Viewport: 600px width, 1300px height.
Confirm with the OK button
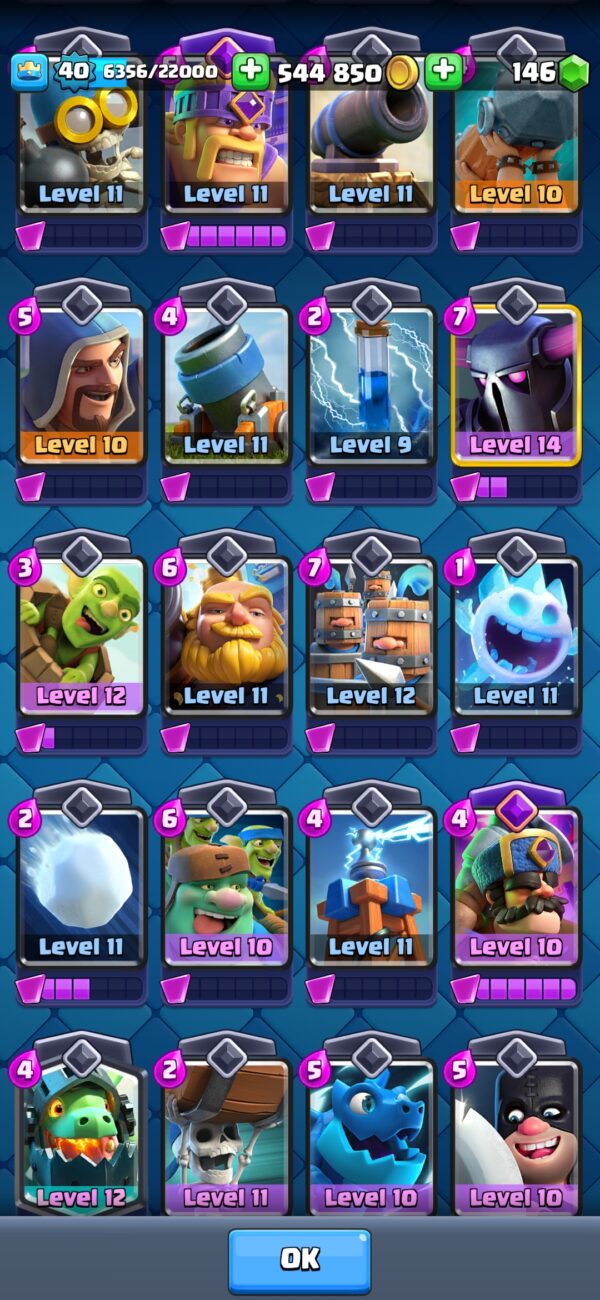(299, 1260)
